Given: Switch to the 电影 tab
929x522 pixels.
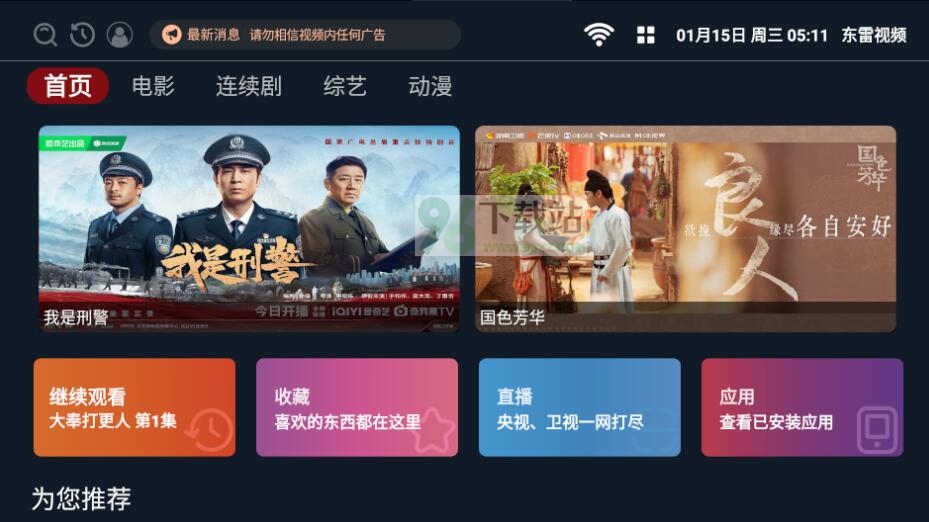Looking at the screenshot, I should [x=153, y=86].
